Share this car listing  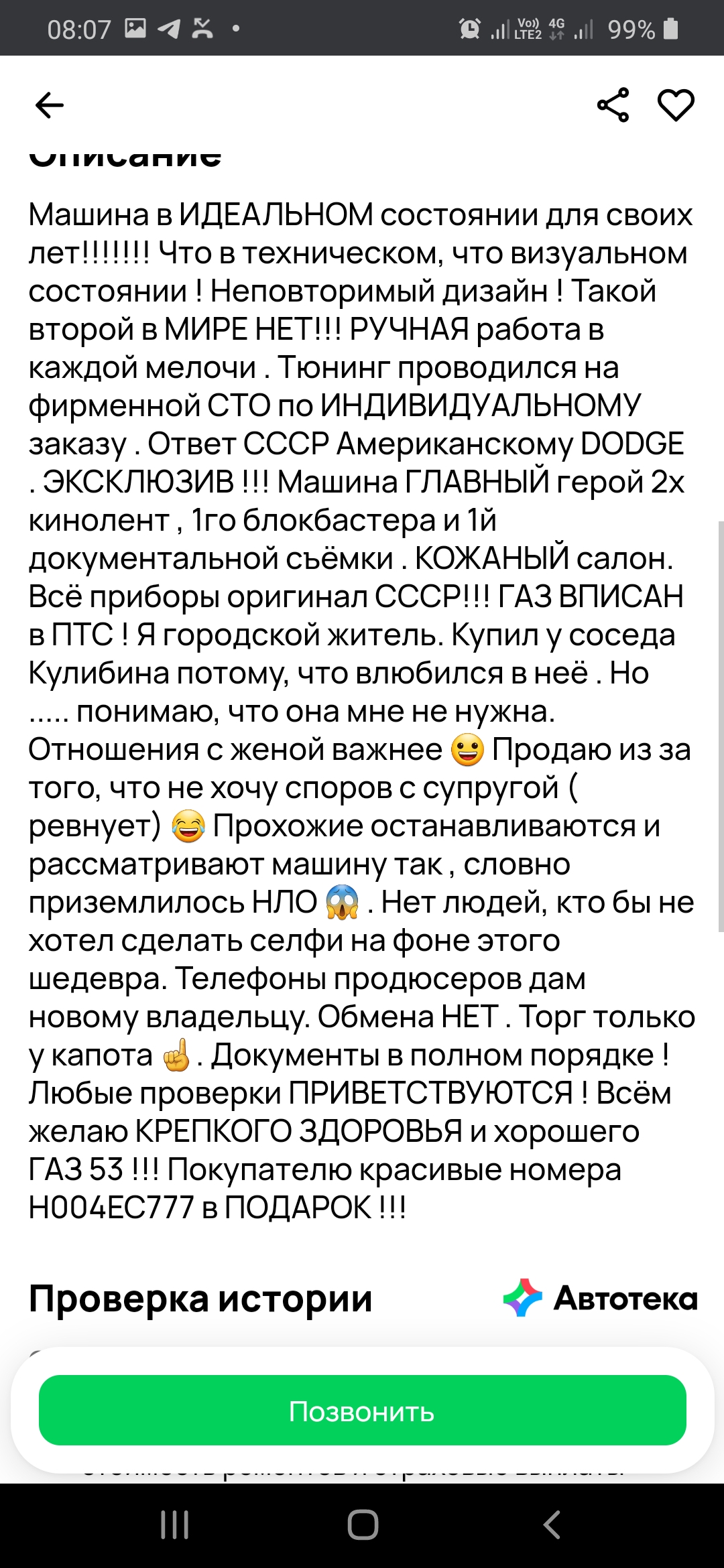pos(613,105)
